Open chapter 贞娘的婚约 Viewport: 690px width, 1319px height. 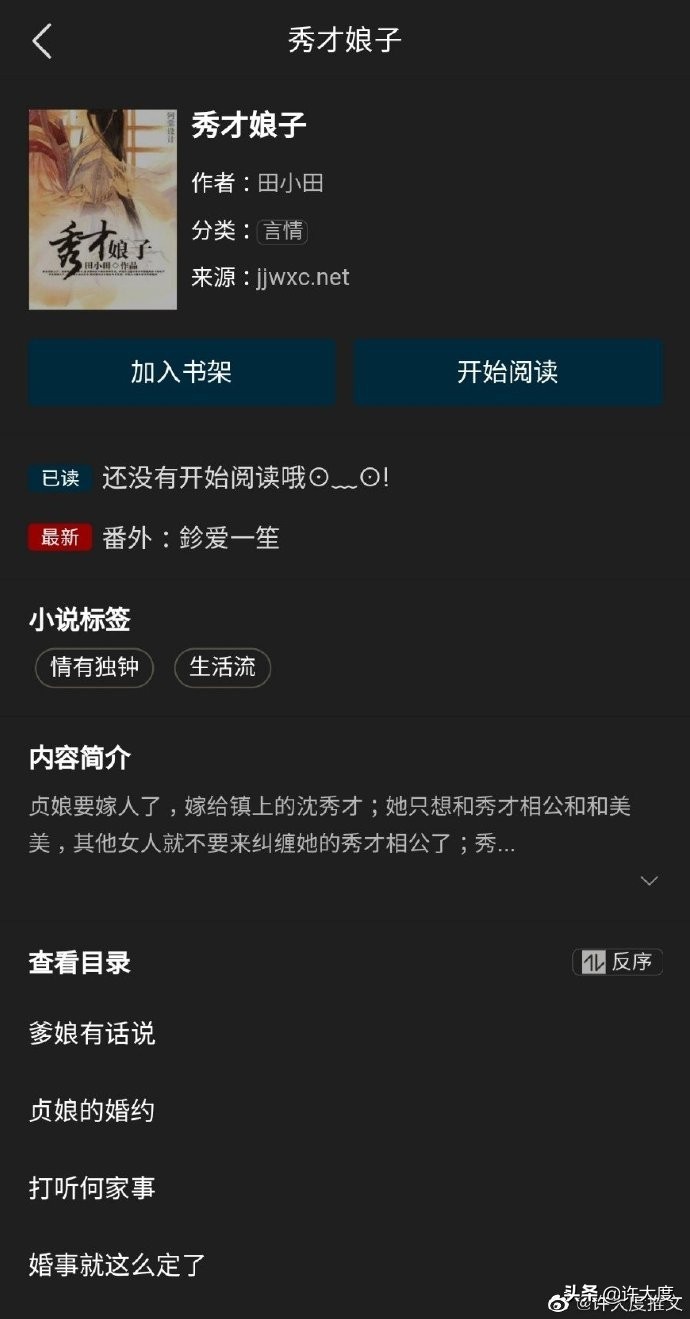coord(92,1111)
